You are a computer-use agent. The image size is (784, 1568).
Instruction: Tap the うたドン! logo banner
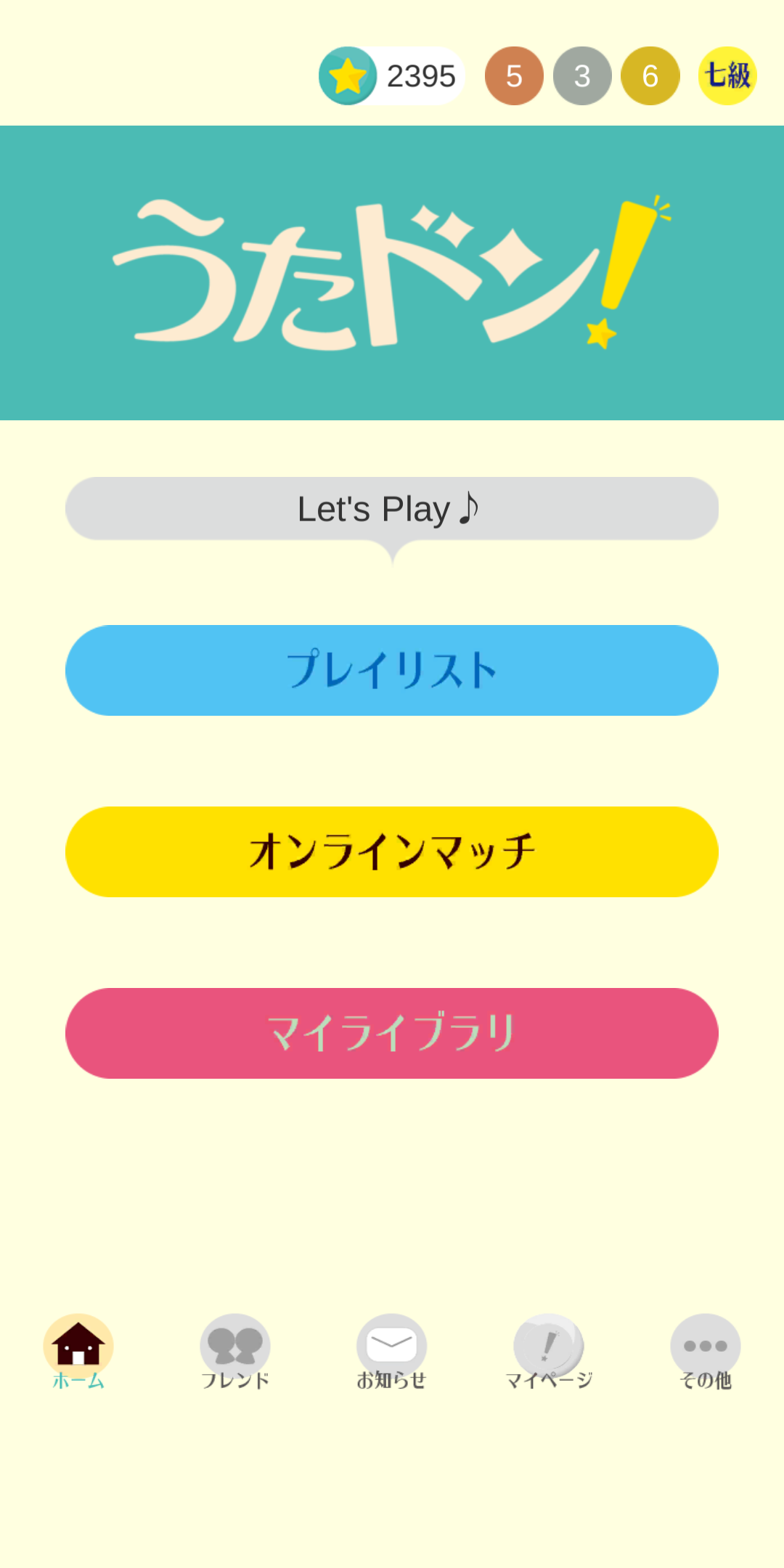(x=392, y=272)
